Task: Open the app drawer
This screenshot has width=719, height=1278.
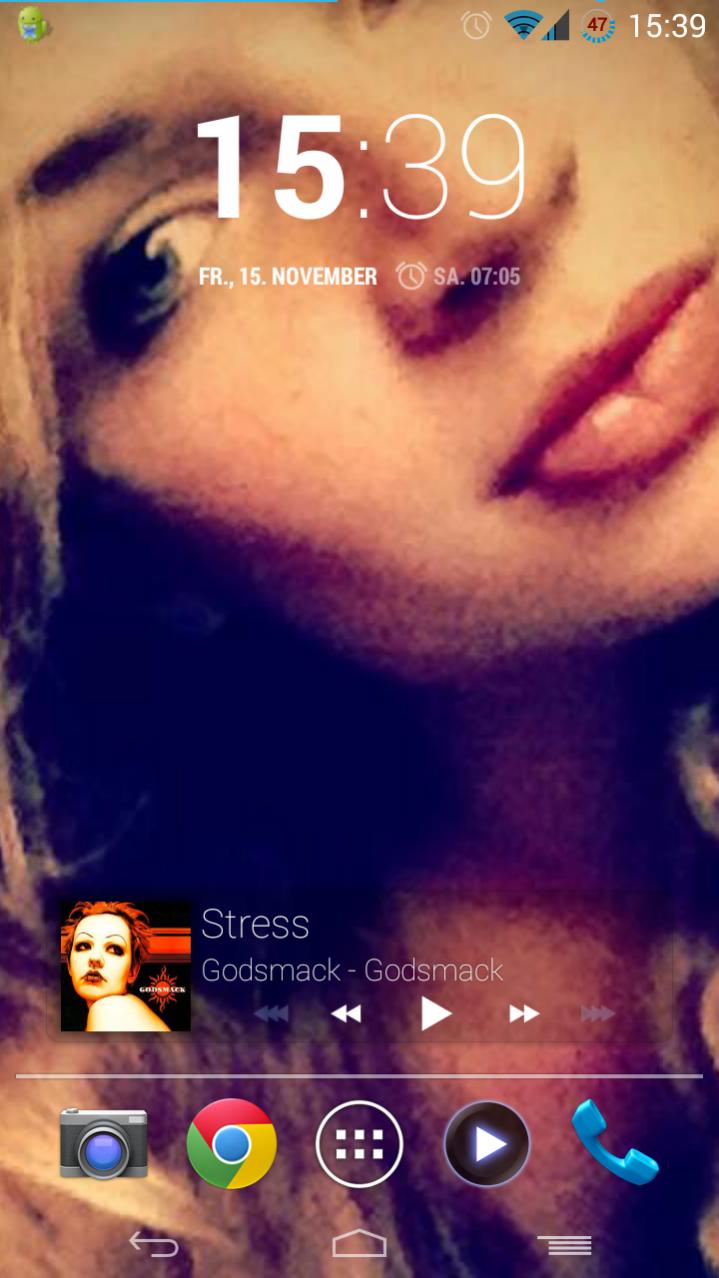Action: coord(359,1144)
